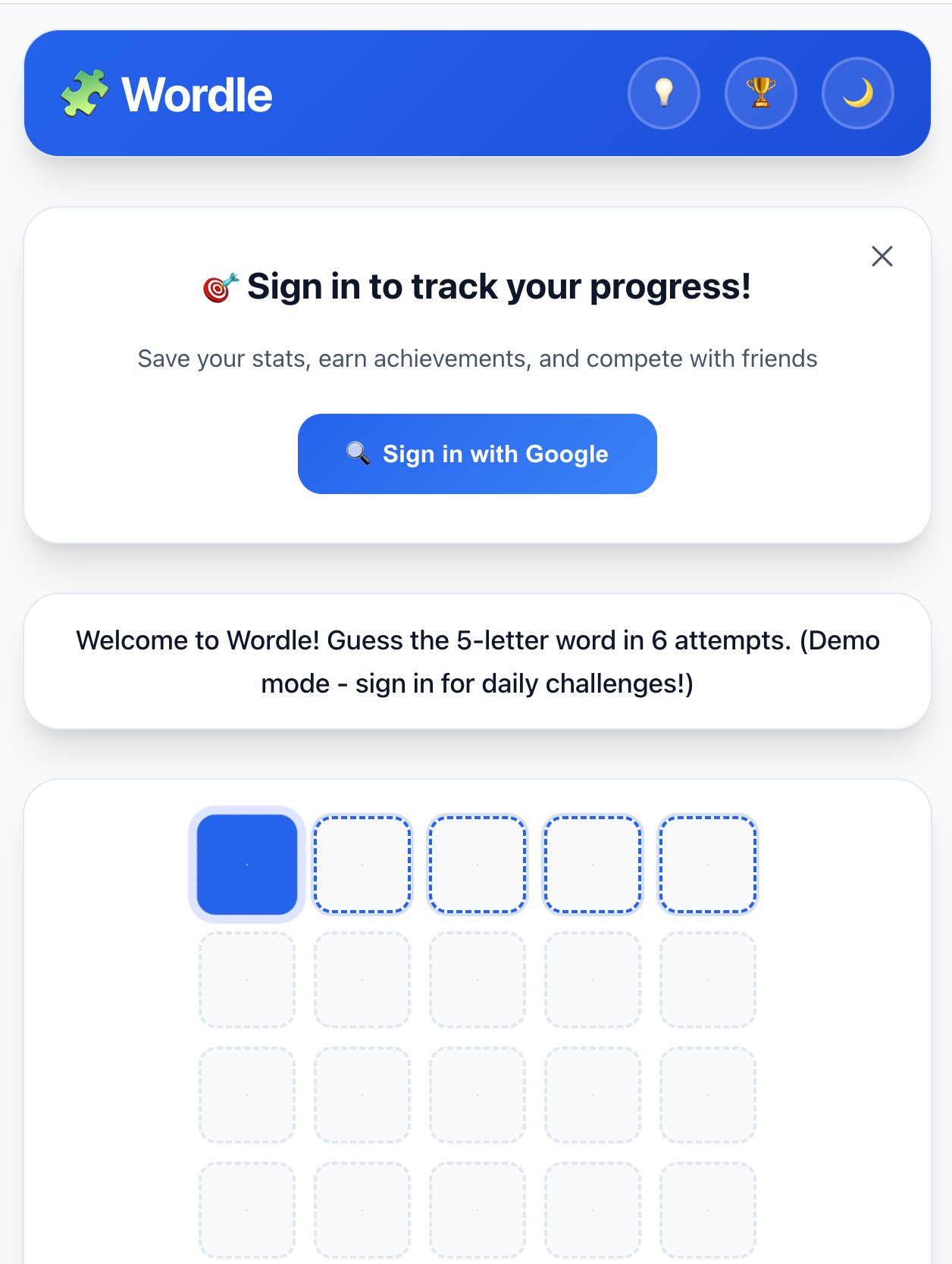This screenshot has width=952, height=1264.
Task: Open the lightbulb hint button
Action: (x=663, y=93)
